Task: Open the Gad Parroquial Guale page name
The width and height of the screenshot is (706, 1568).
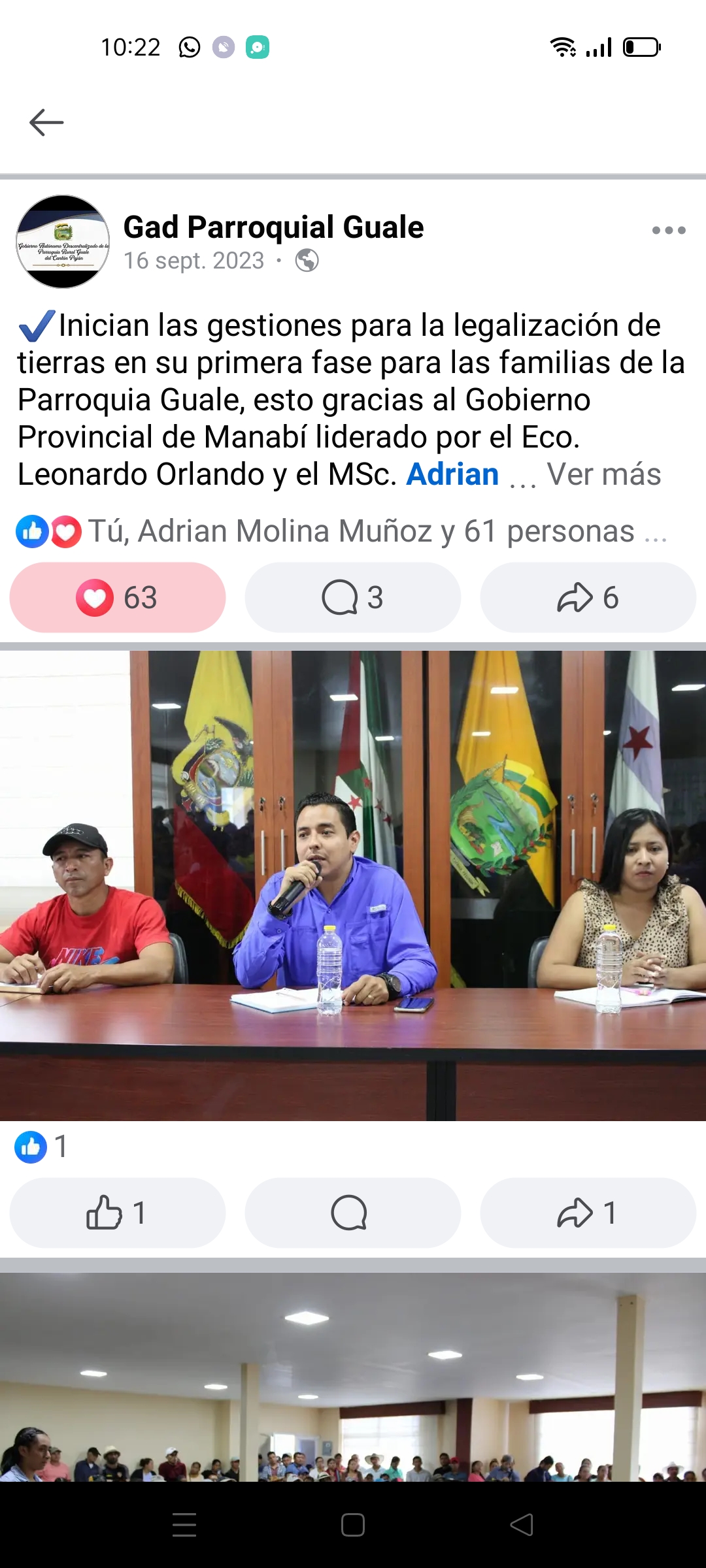Action: (273, 227)
